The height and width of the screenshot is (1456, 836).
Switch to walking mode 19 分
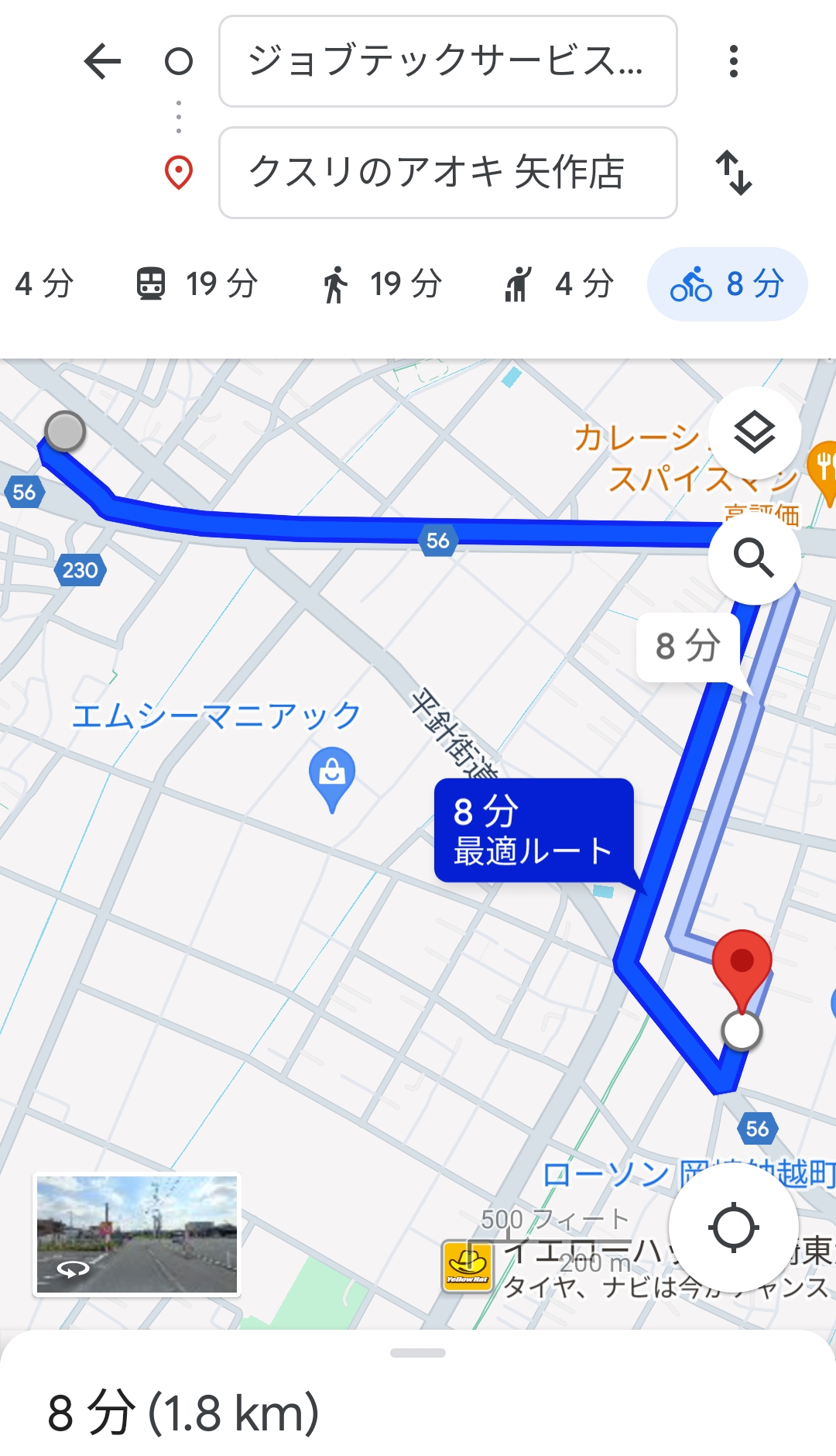pos(382,284)
